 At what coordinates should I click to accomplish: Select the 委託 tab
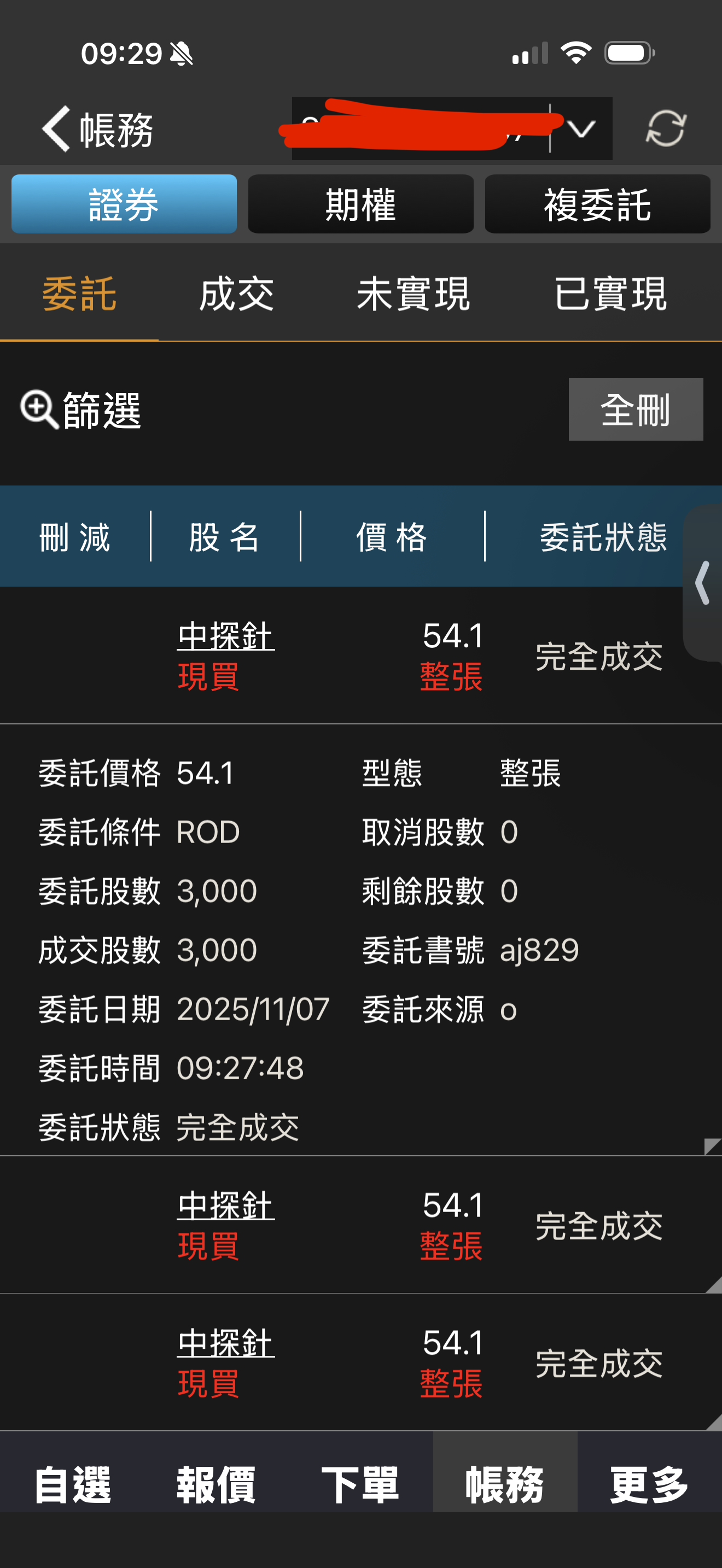point(79,295)
